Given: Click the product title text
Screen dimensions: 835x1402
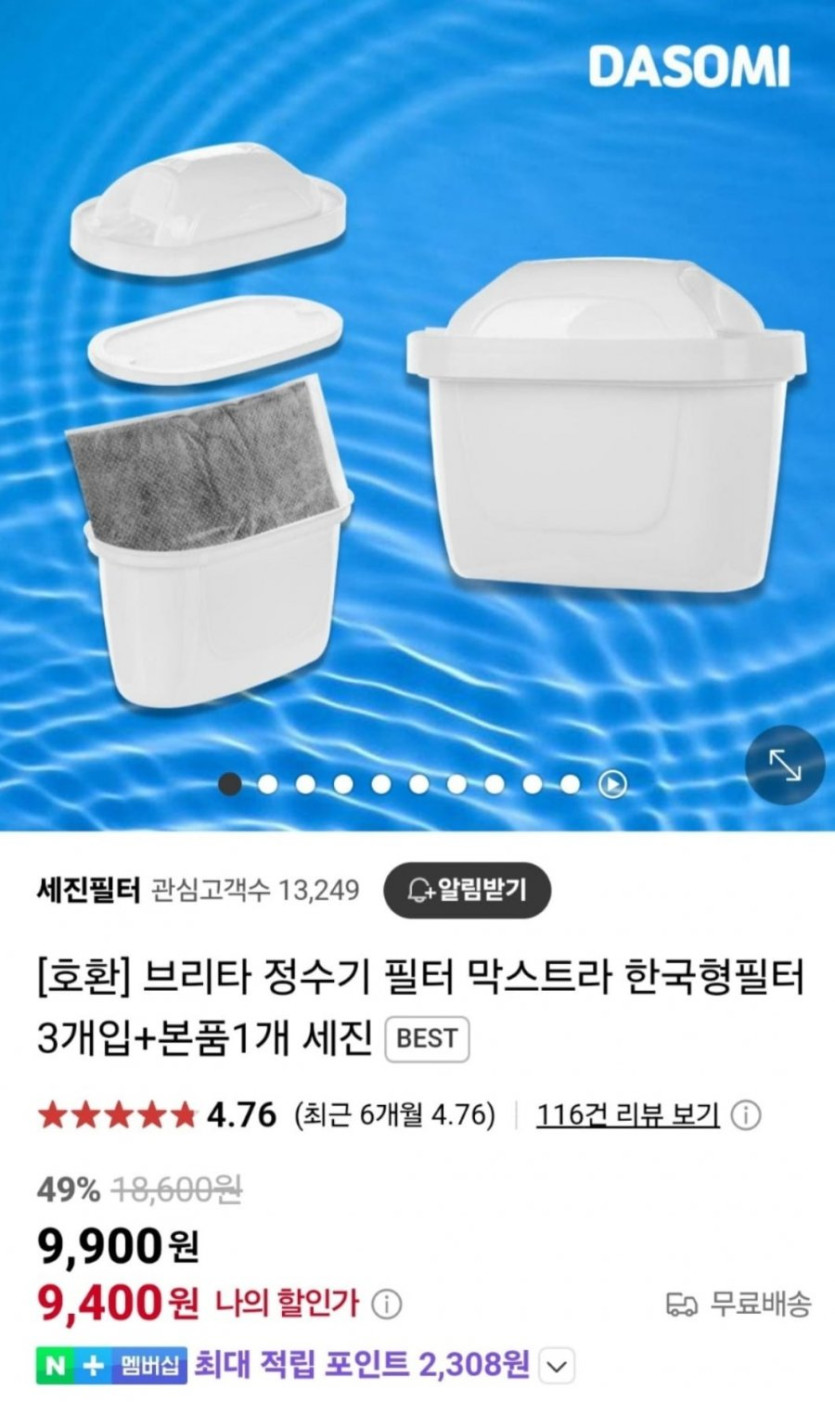Looking at the screenshot, I should coord(400,985).
